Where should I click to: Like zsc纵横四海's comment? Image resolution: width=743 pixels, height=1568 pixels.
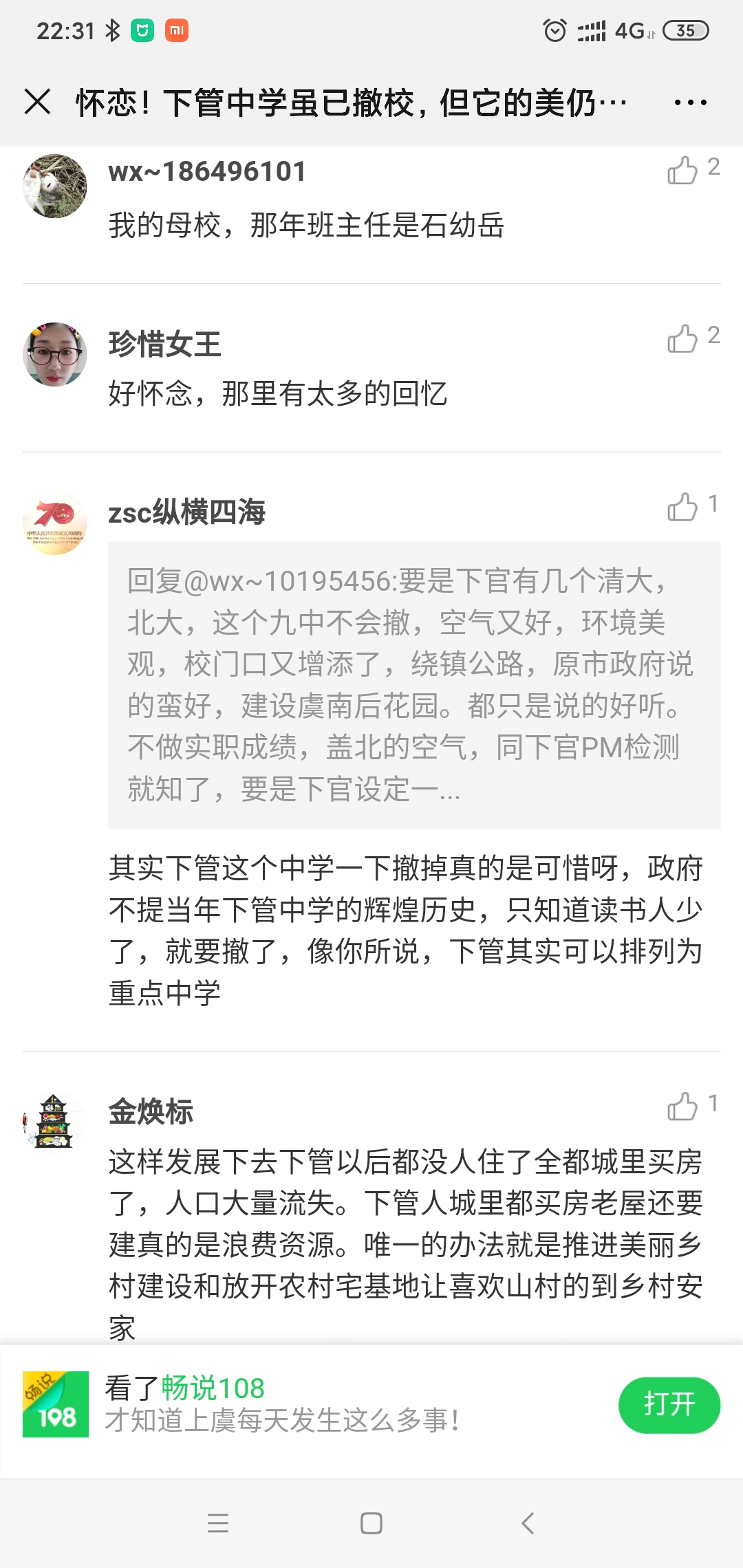click(682, 506)
